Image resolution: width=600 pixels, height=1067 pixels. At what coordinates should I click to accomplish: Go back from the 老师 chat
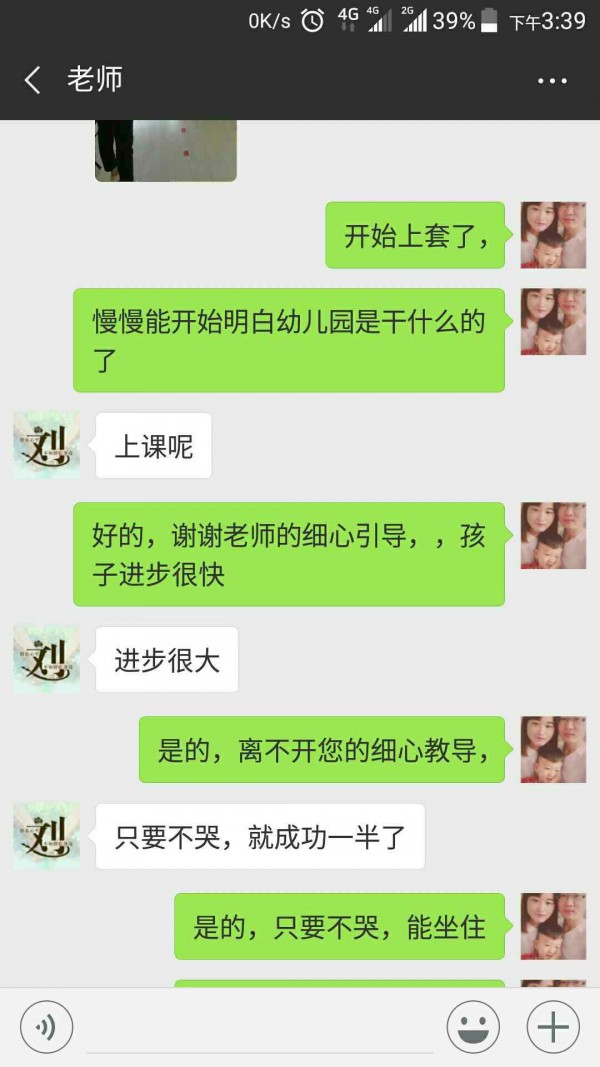pyautogui.click(x=33, y=80)
